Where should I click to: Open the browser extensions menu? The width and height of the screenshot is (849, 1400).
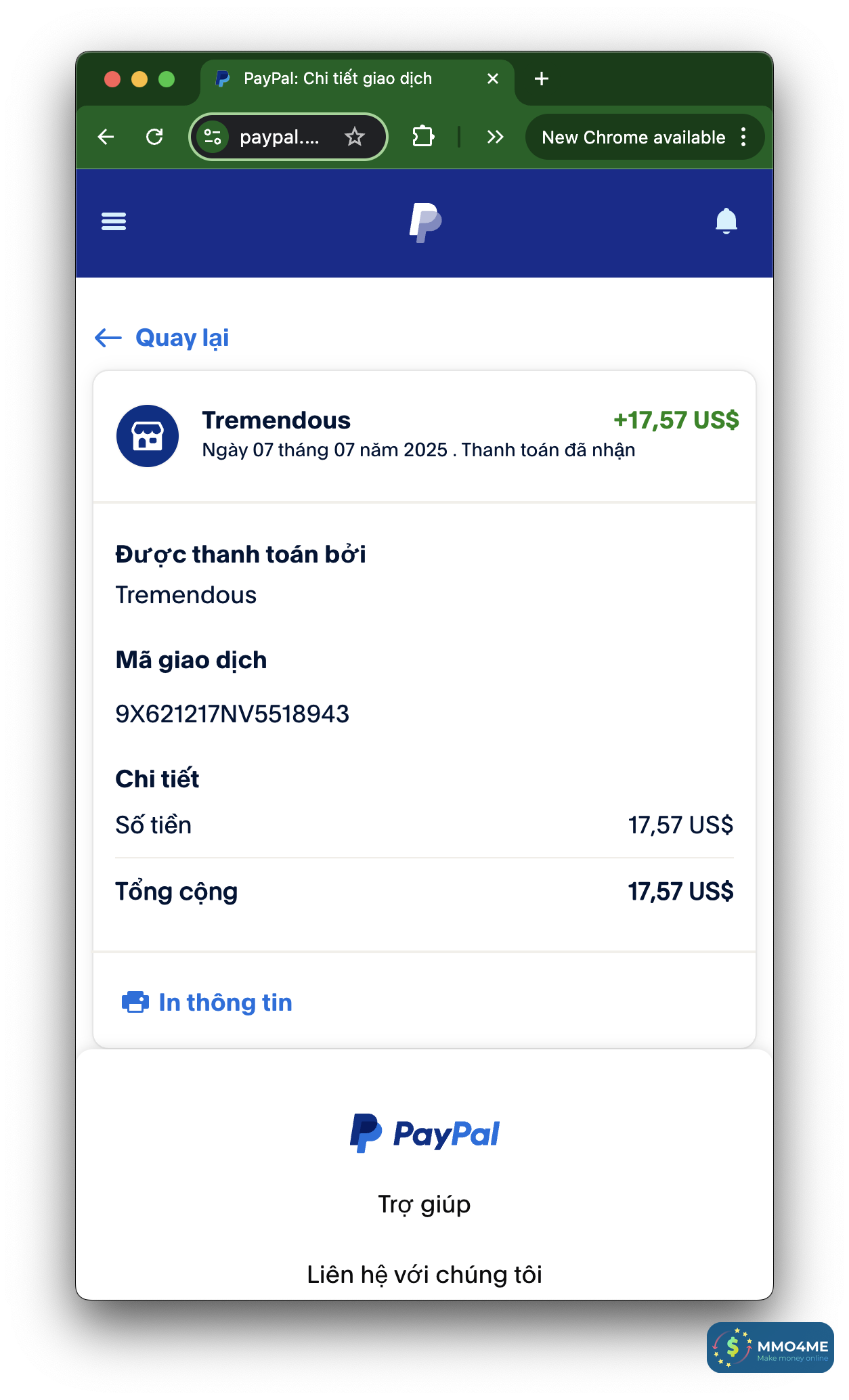(x=423, y=137)
